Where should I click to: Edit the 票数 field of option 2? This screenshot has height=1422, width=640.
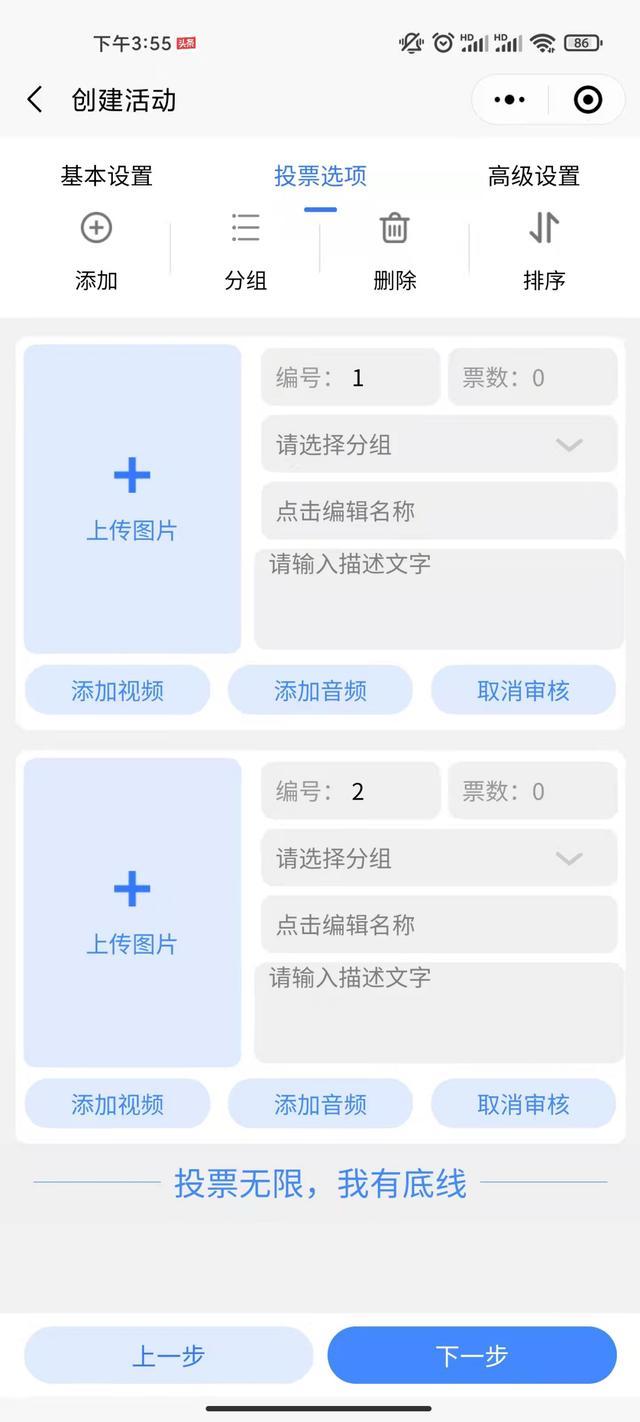(532, 792)
